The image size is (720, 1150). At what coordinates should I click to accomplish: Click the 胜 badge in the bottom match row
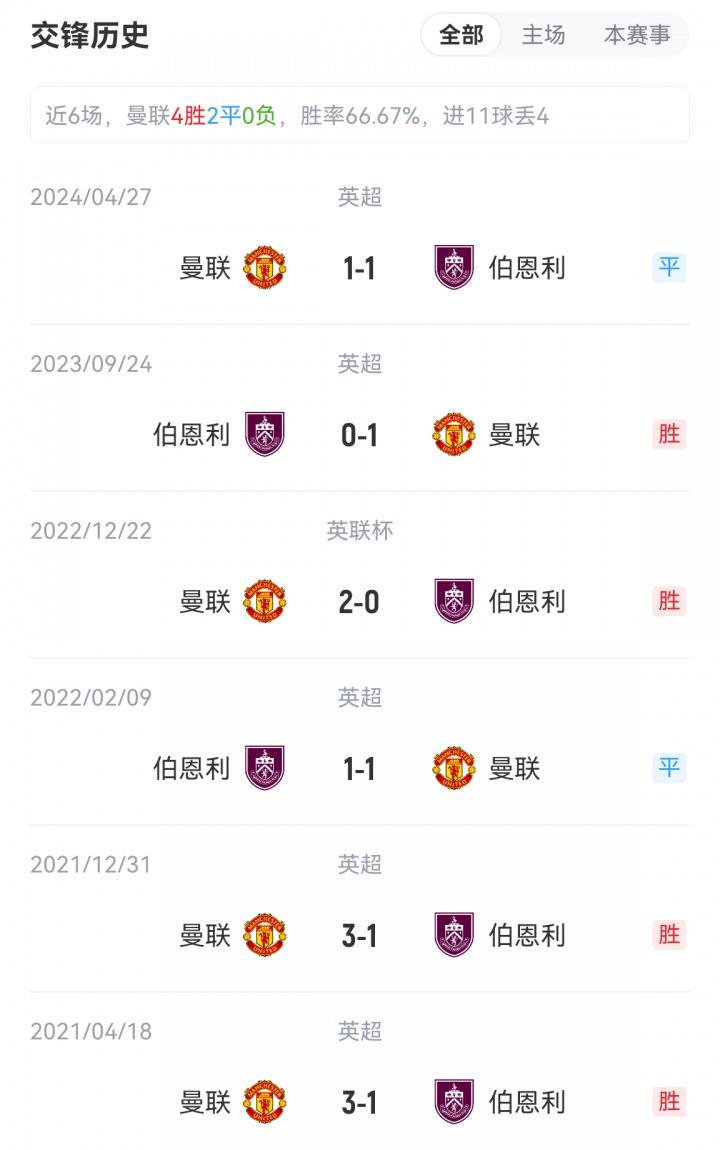pyautogui.click(x=670, y=1101)
